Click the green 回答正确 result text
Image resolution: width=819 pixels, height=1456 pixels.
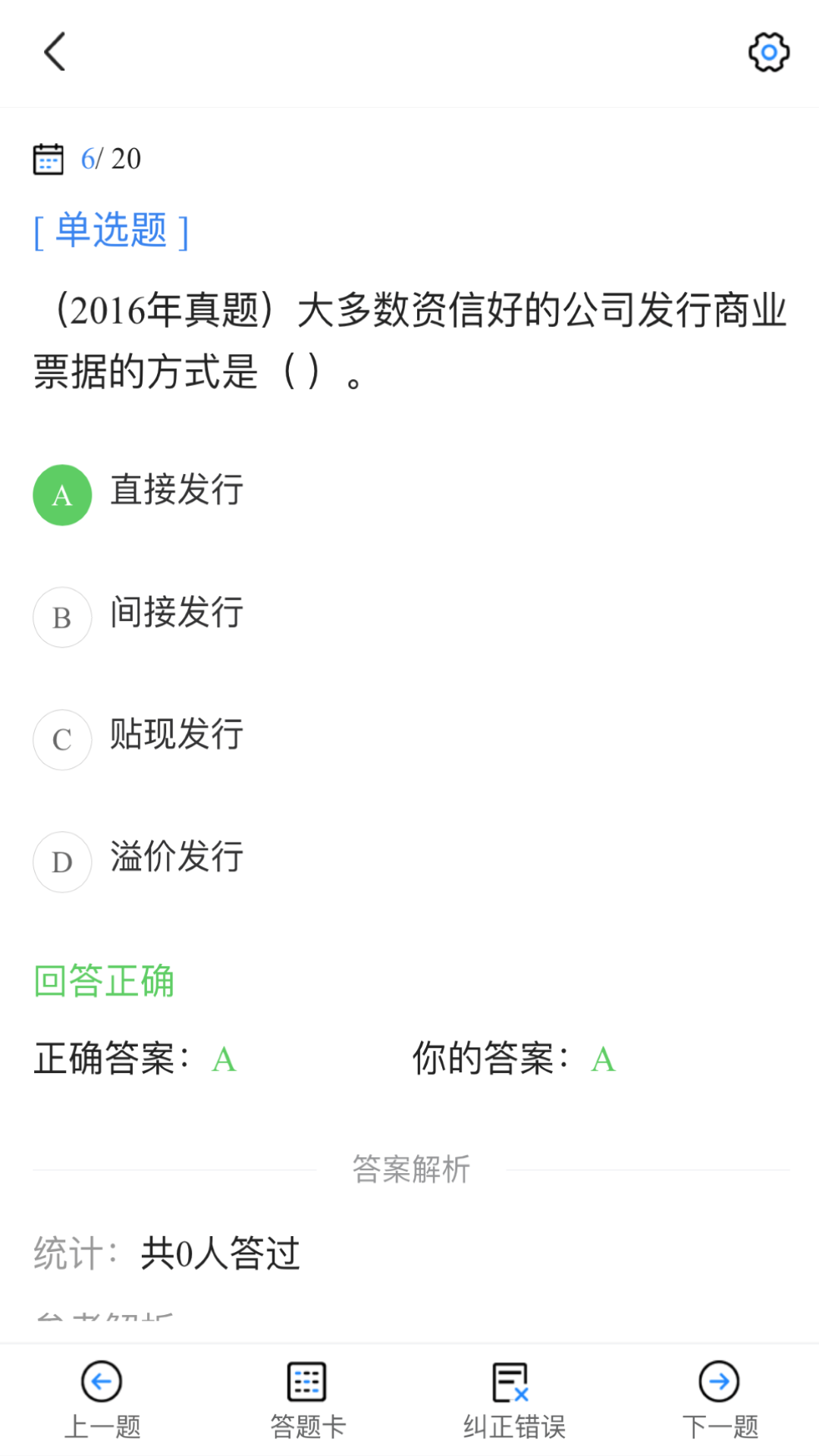click(x=104, y=981)
